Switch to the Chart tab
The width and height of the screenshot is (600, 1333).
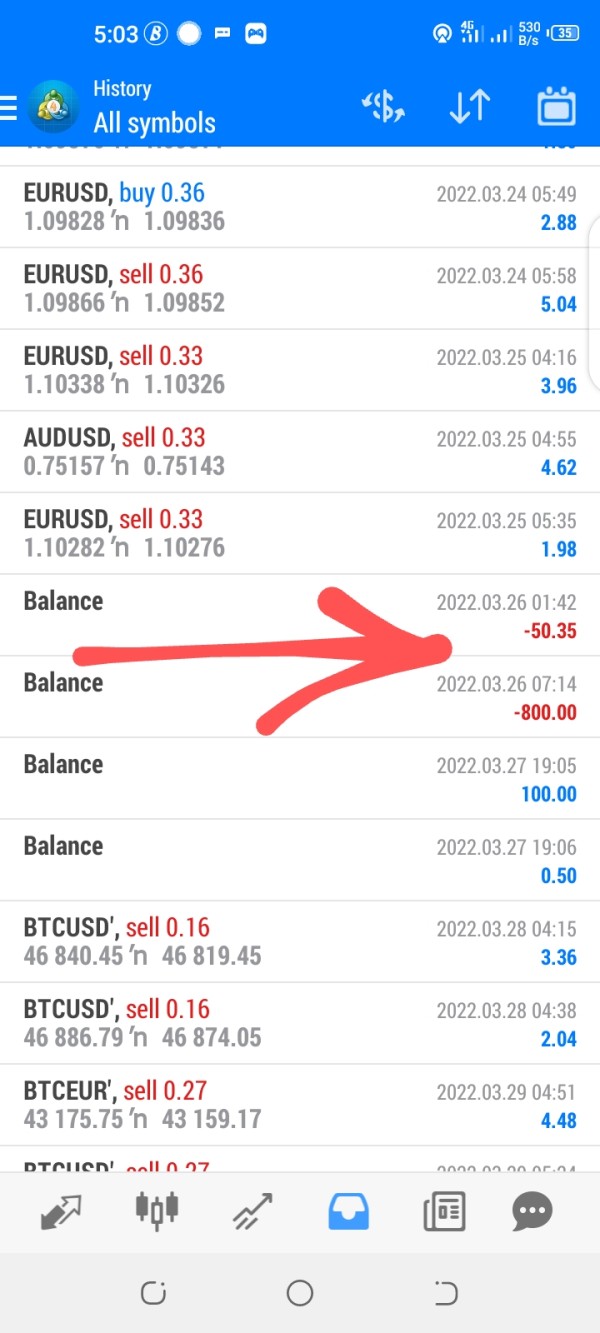pos(157,1212)
